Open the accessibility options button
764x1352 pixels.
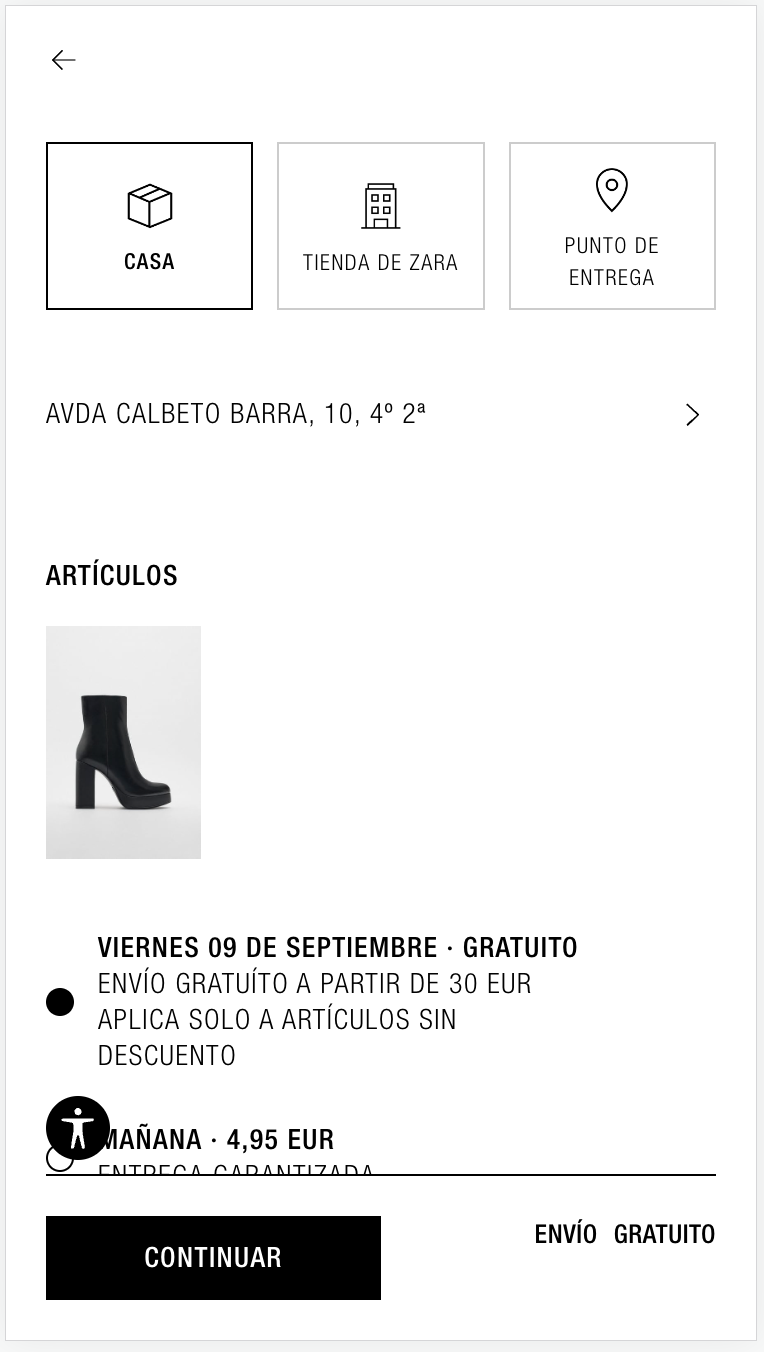click(78, 1128)
